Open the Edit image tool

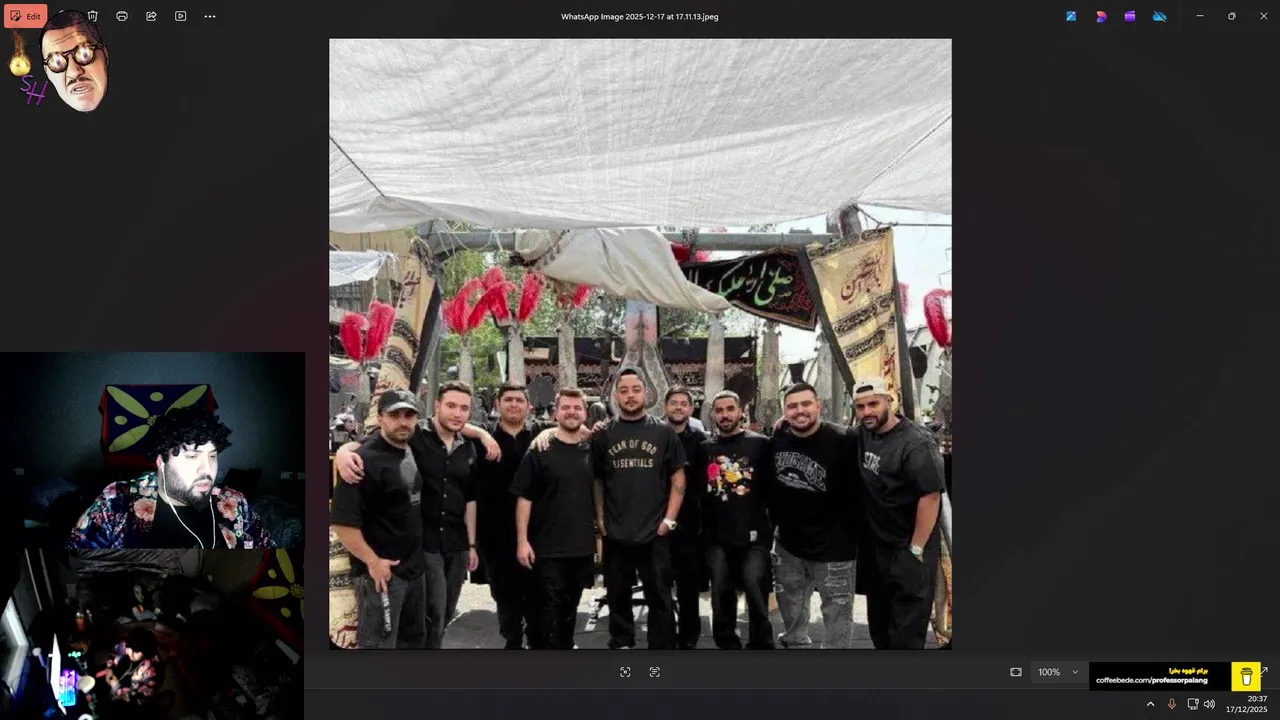pyautogui.click(x=26, y=16)
